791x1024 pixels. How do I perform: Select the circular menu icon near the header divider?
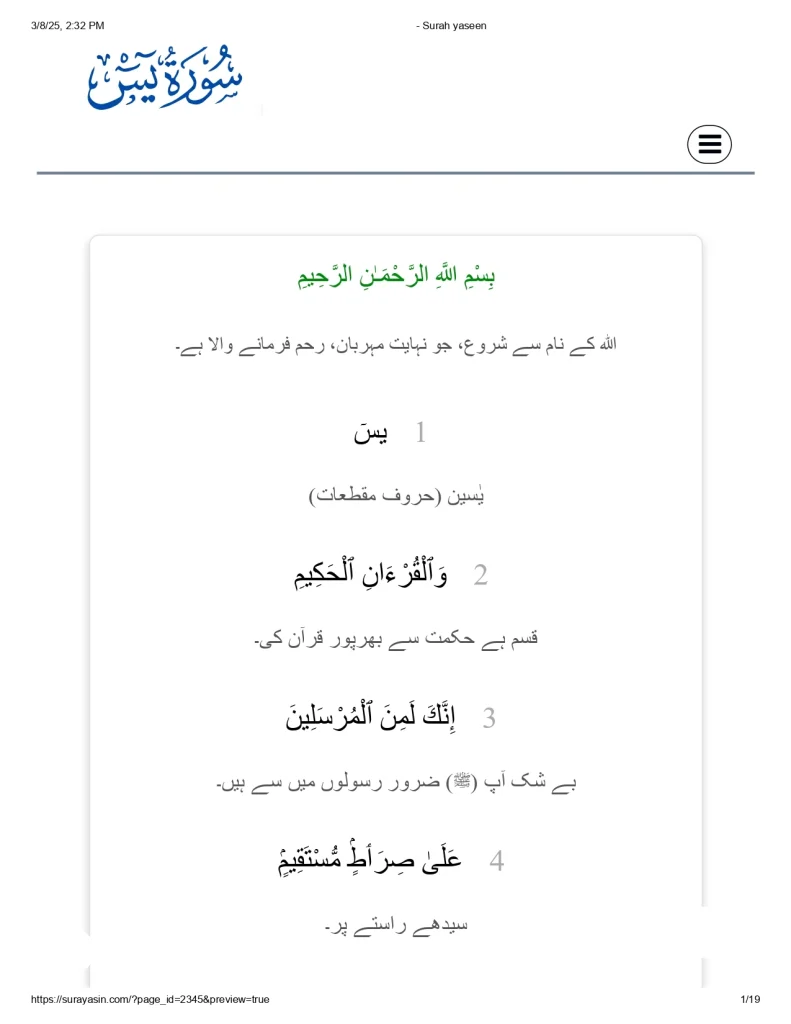tap(709, 143)
